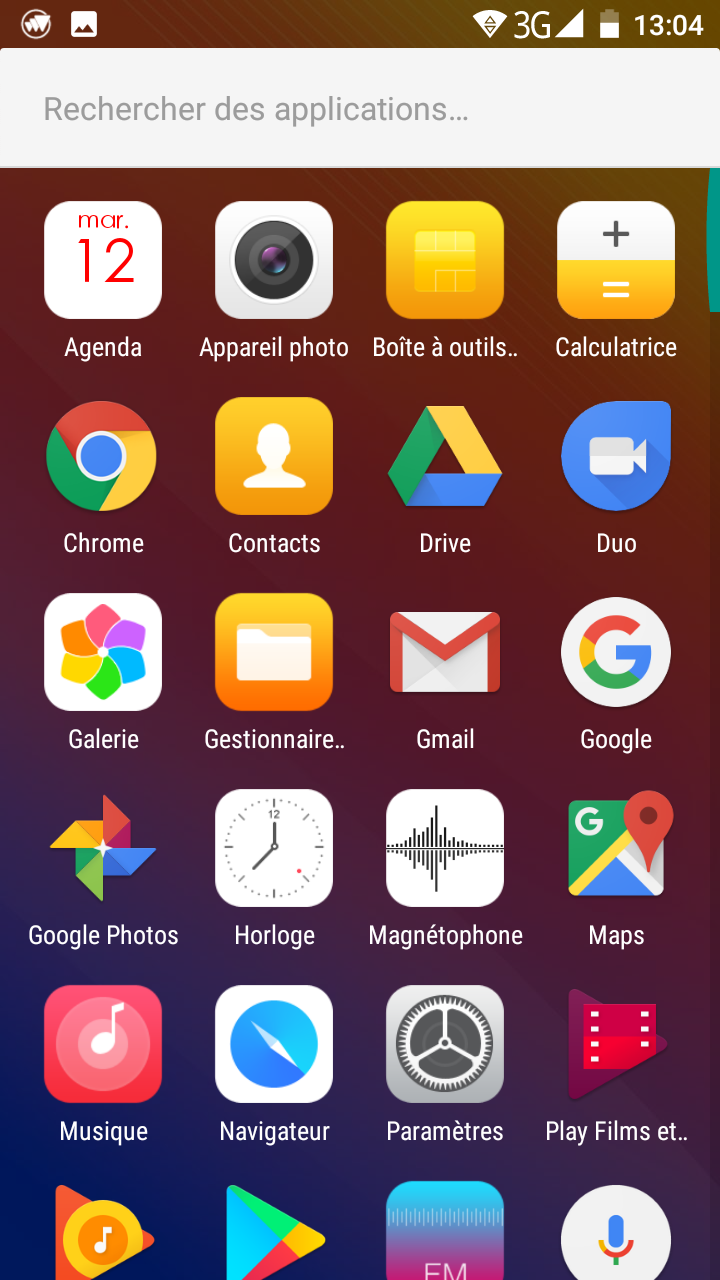Open the Musique app
The image size is (720, 1280).
103,1045
